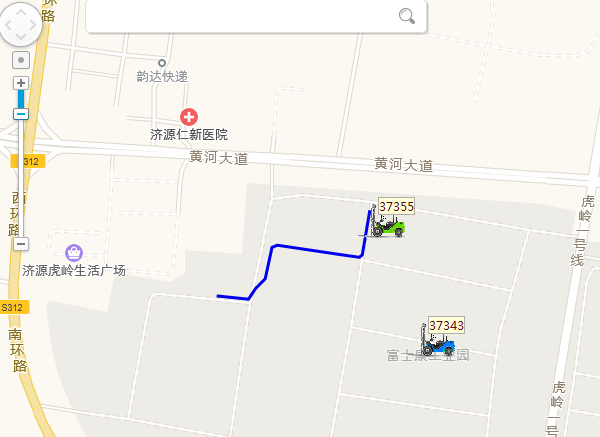Tap the search magnifier icon
The image size is (600, 437).
(x=406, y=15)
